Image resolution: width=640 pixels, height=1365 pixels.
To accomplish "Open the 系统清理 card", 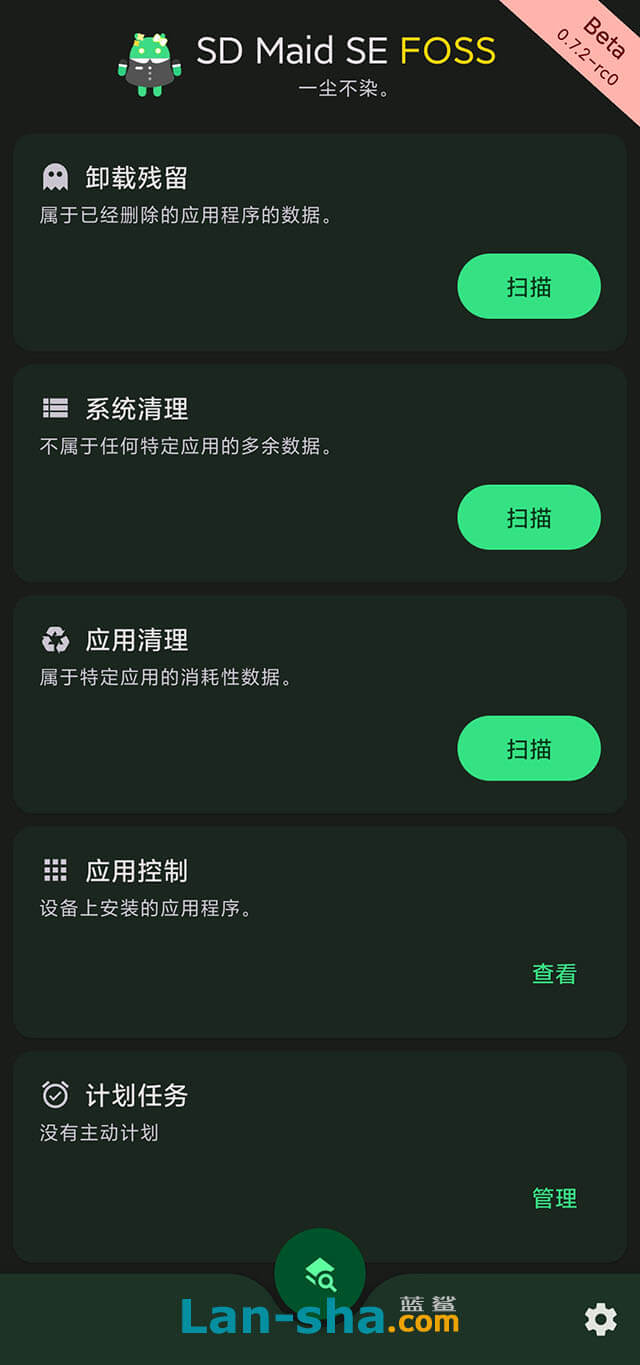I will 320,473.
